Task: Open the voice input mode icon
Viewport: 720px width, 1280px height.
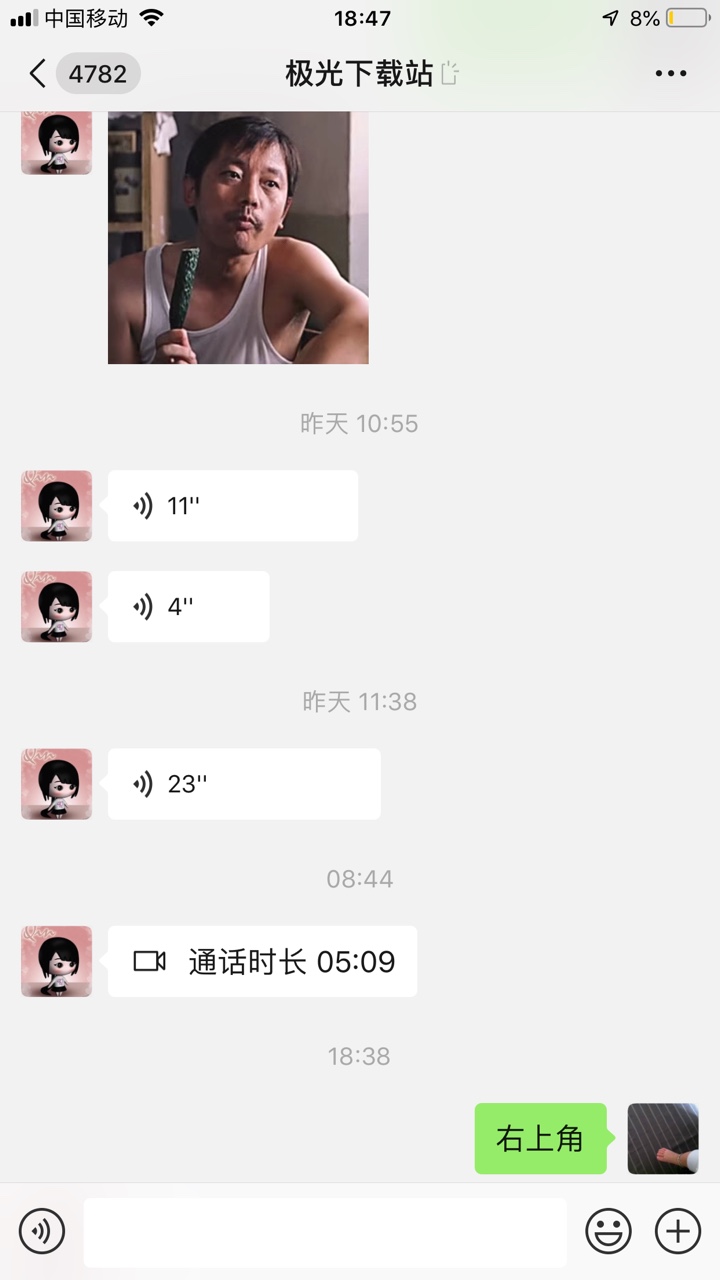Action: [x=41, y=1231]
